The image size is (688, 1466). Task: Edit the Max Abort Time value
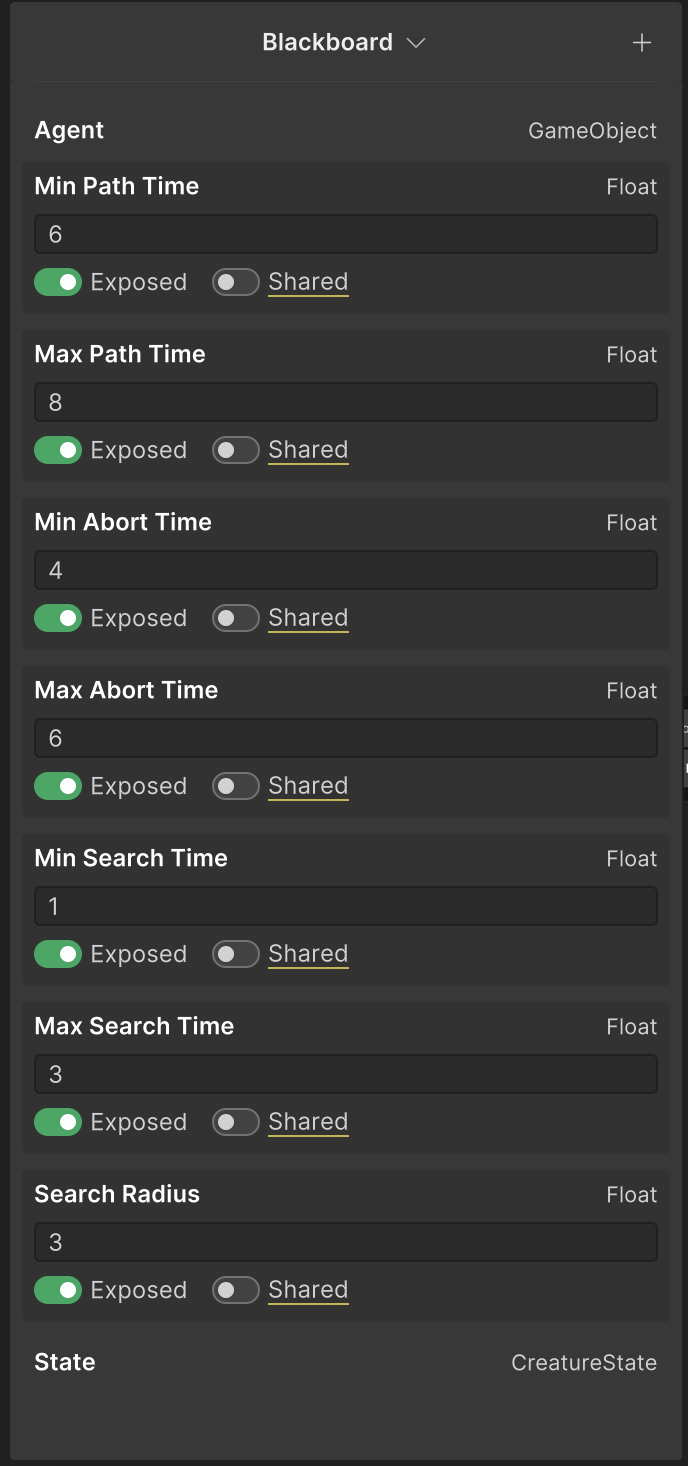coord(345,738)
